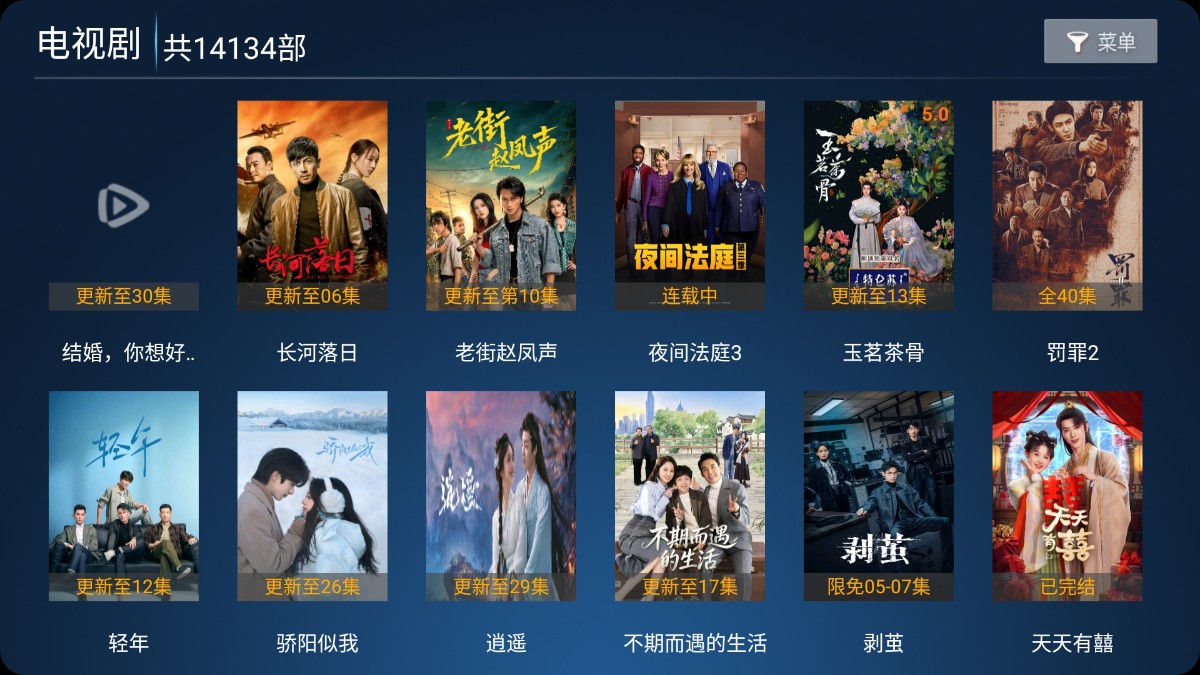1200x675 pixels.
Task: Tap the 逍遥 poster
Action: point(501,496)
